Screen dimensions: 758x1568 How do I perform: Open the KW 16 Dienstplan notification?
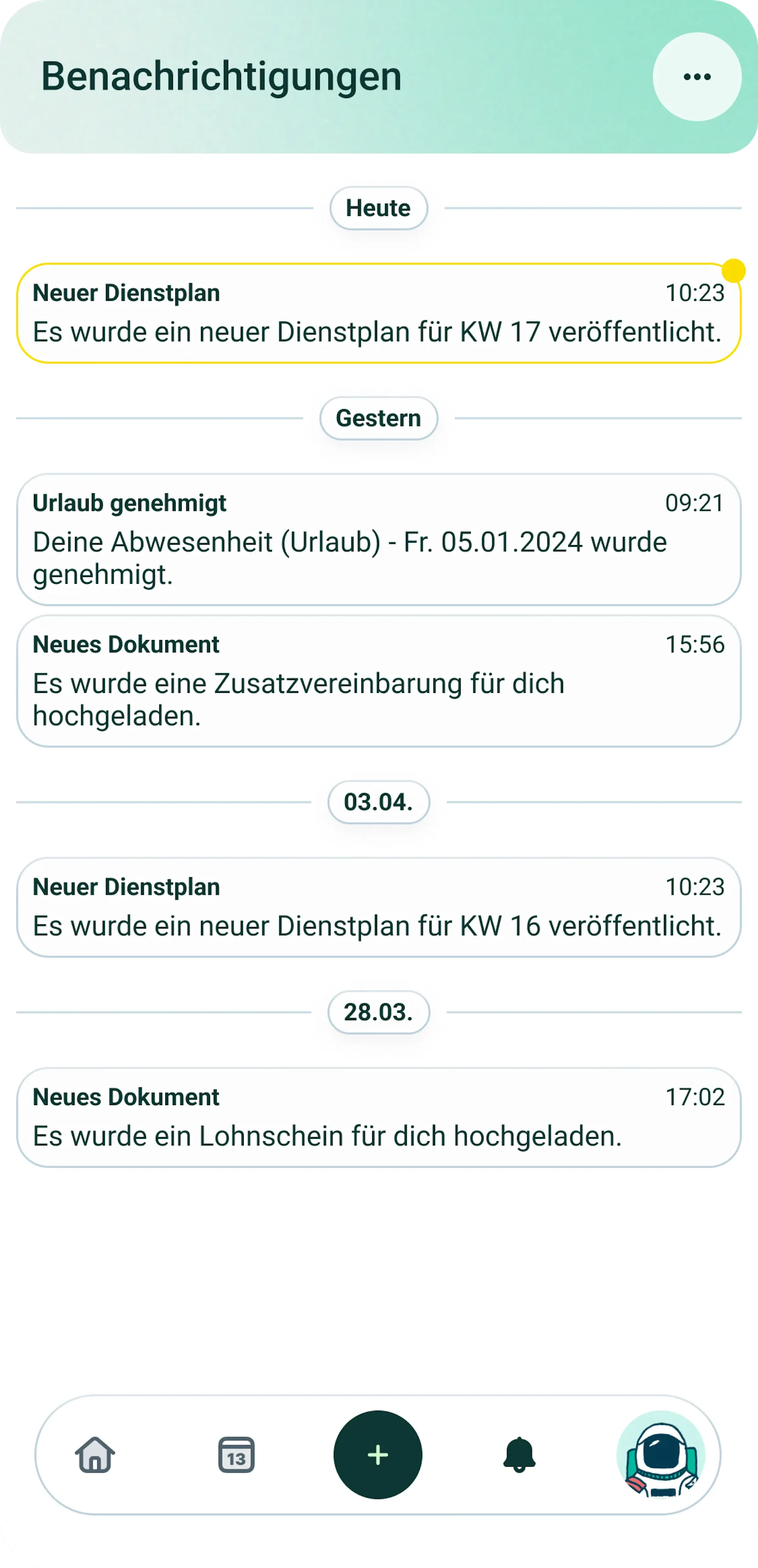coord(378,907)
